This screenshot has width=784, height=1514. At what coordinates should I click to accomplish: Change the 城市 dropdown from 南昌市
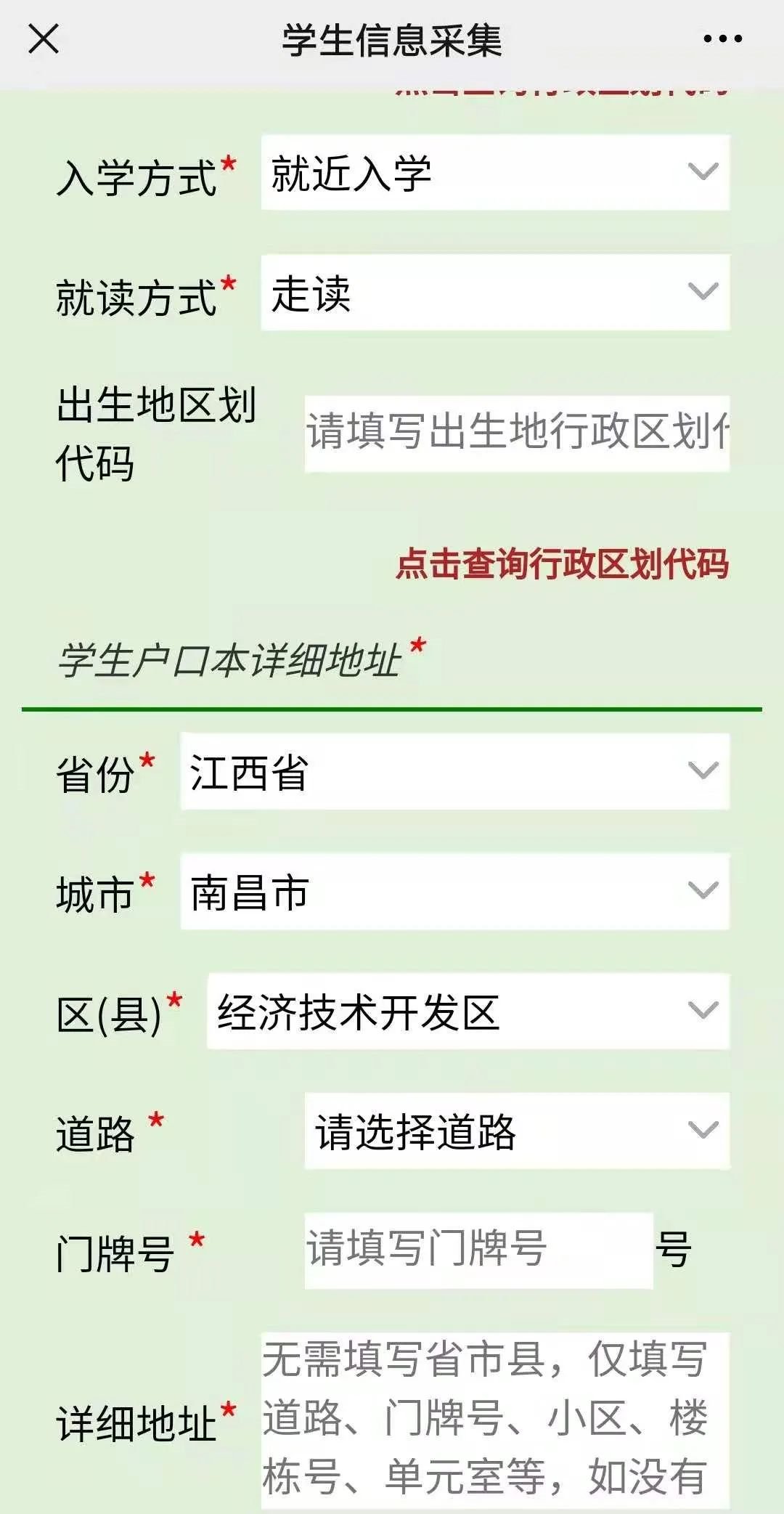point(454,892)
